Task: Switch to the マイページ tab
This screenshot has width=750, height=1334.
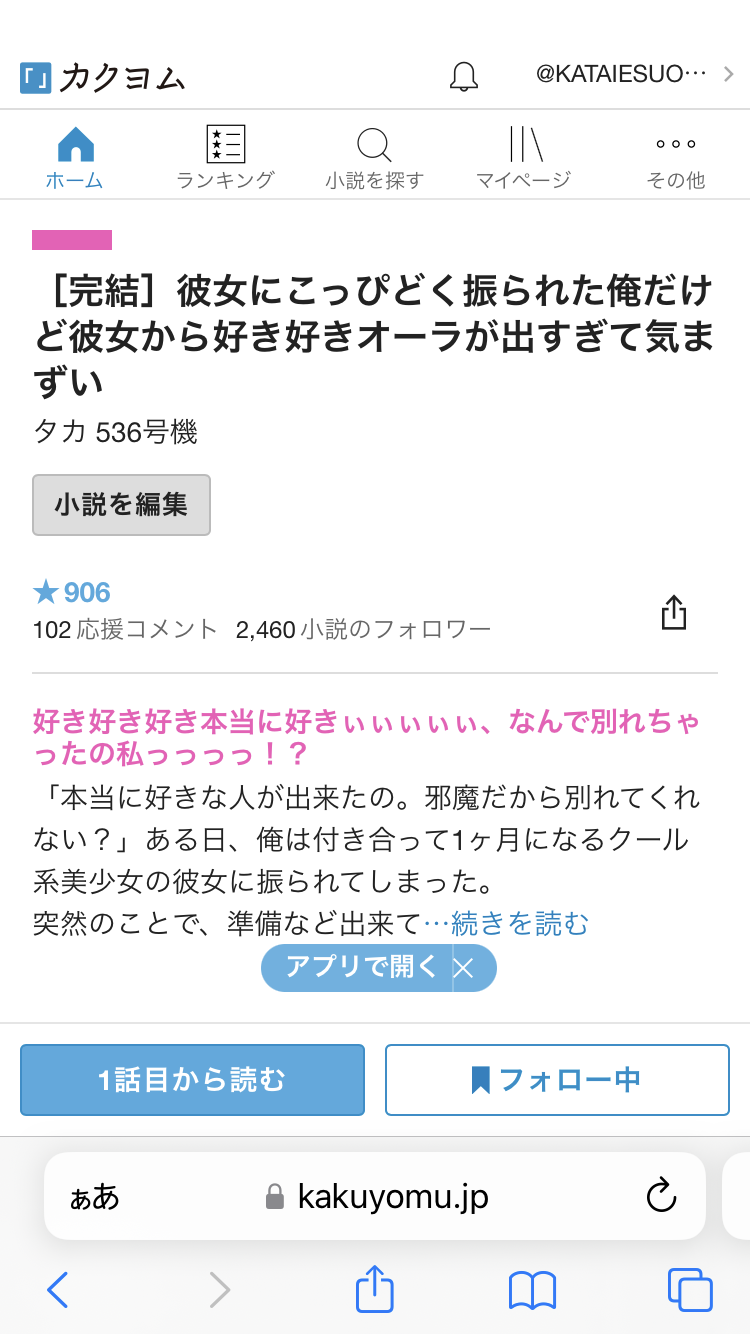Action: (x=524, y=158)
